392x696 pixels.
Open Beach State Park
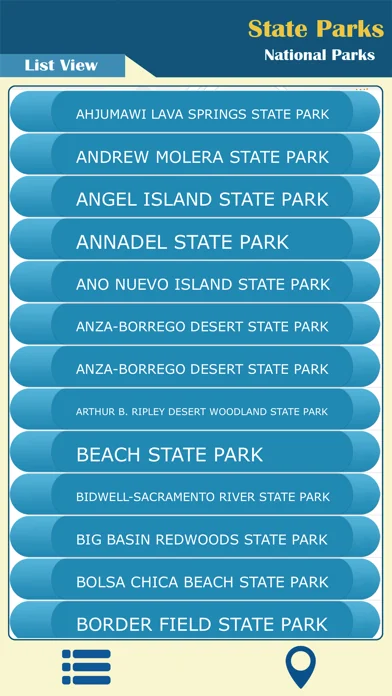click(x=195, y=452)
